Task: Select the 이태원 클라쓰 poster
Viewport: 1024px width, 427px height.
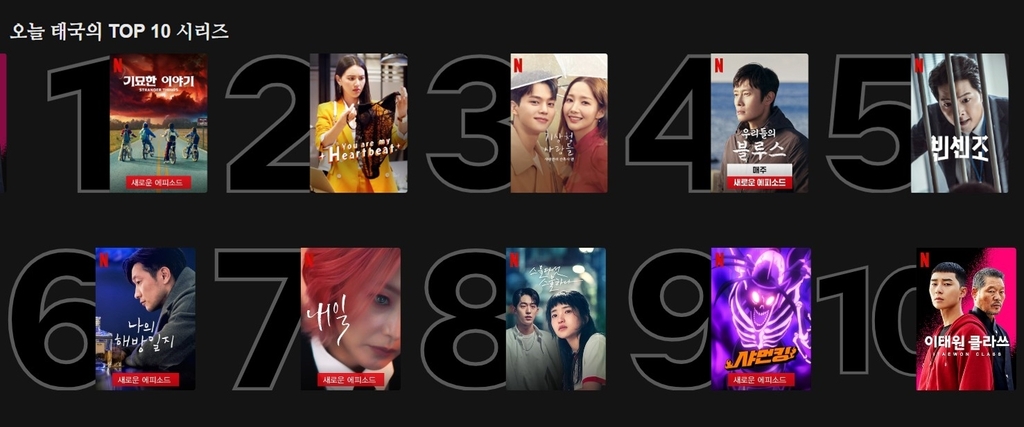Action: [965, 318]
